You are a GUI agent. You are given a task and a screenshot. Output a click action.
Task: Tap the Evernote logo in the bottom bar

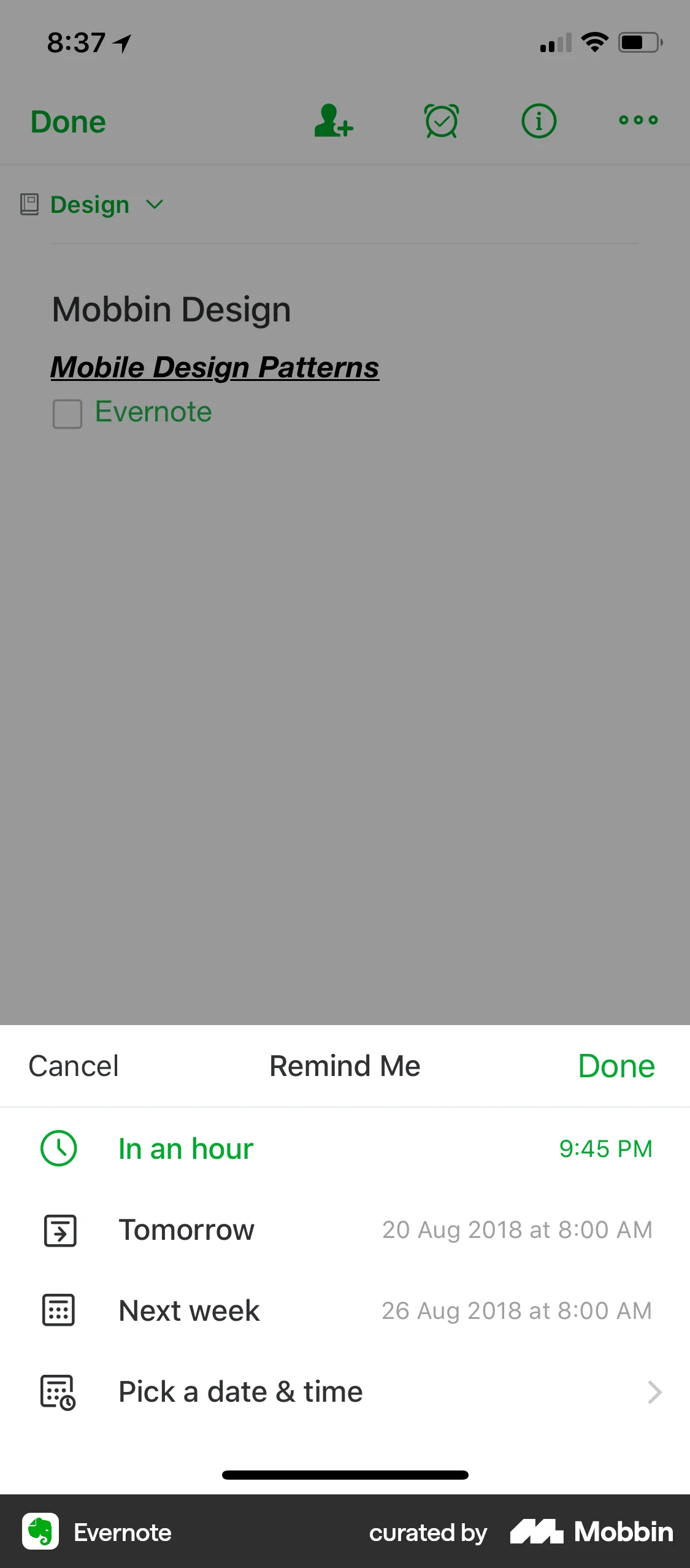tap(39, 1532)
